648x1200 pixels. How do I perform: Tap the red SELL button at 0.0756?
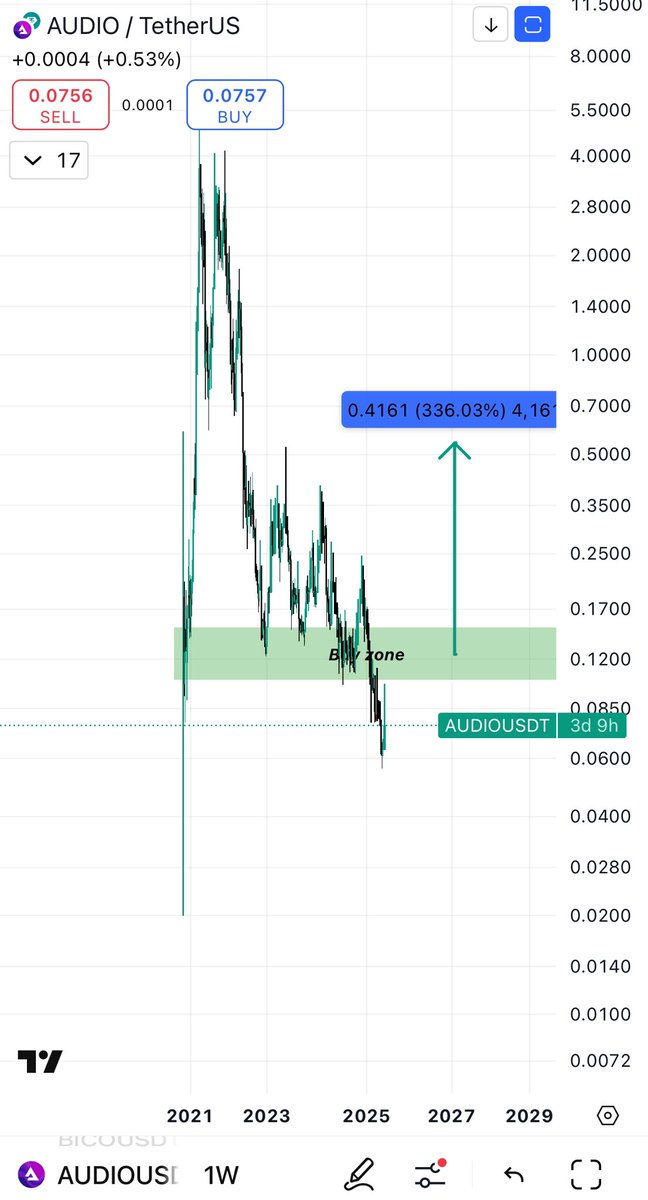(x=60, y=105)
